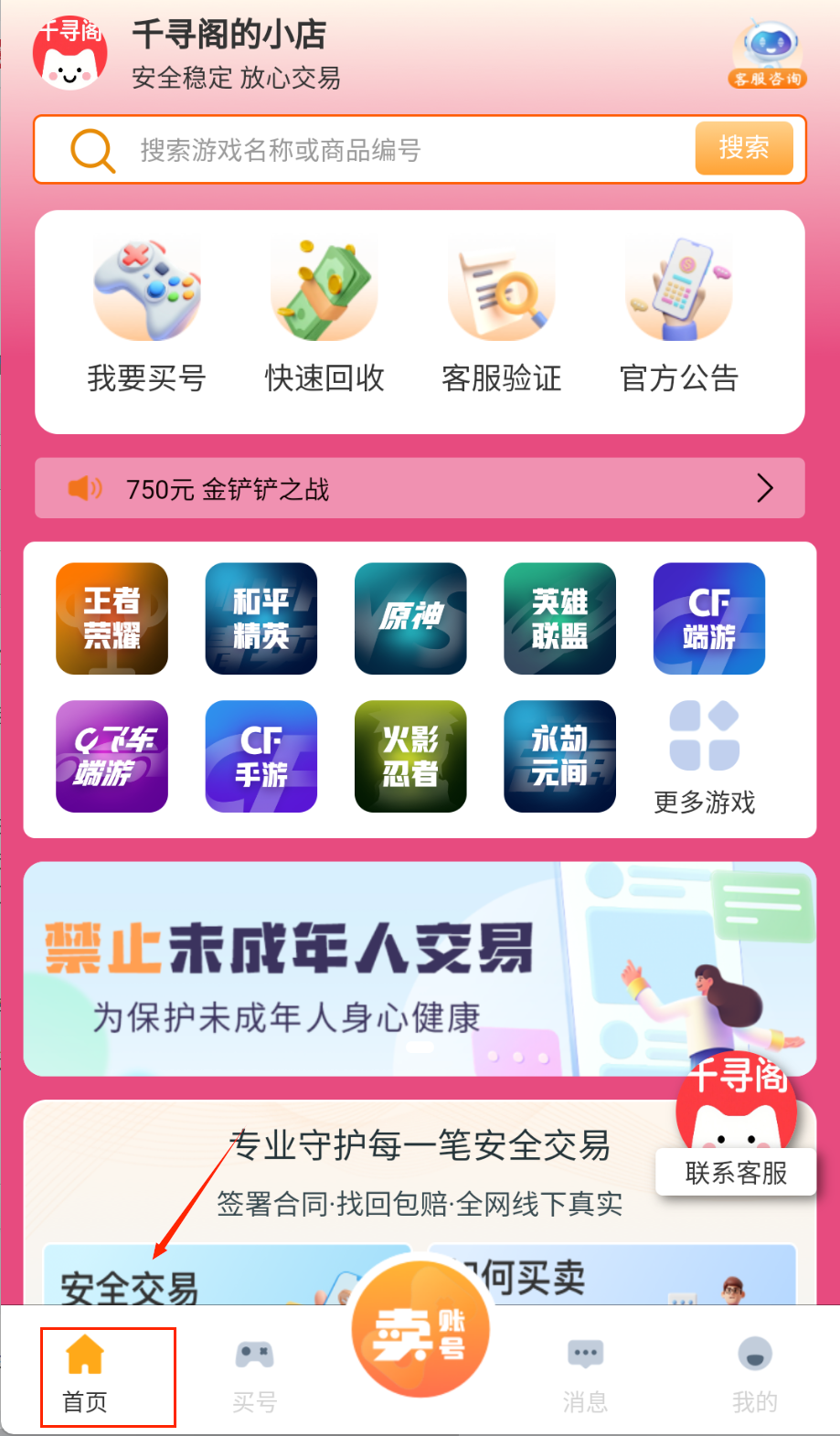This screenshot has height=1436, width=840.
Task: Select the 永劫无间 game tile
Action: [x=559, y=756]
